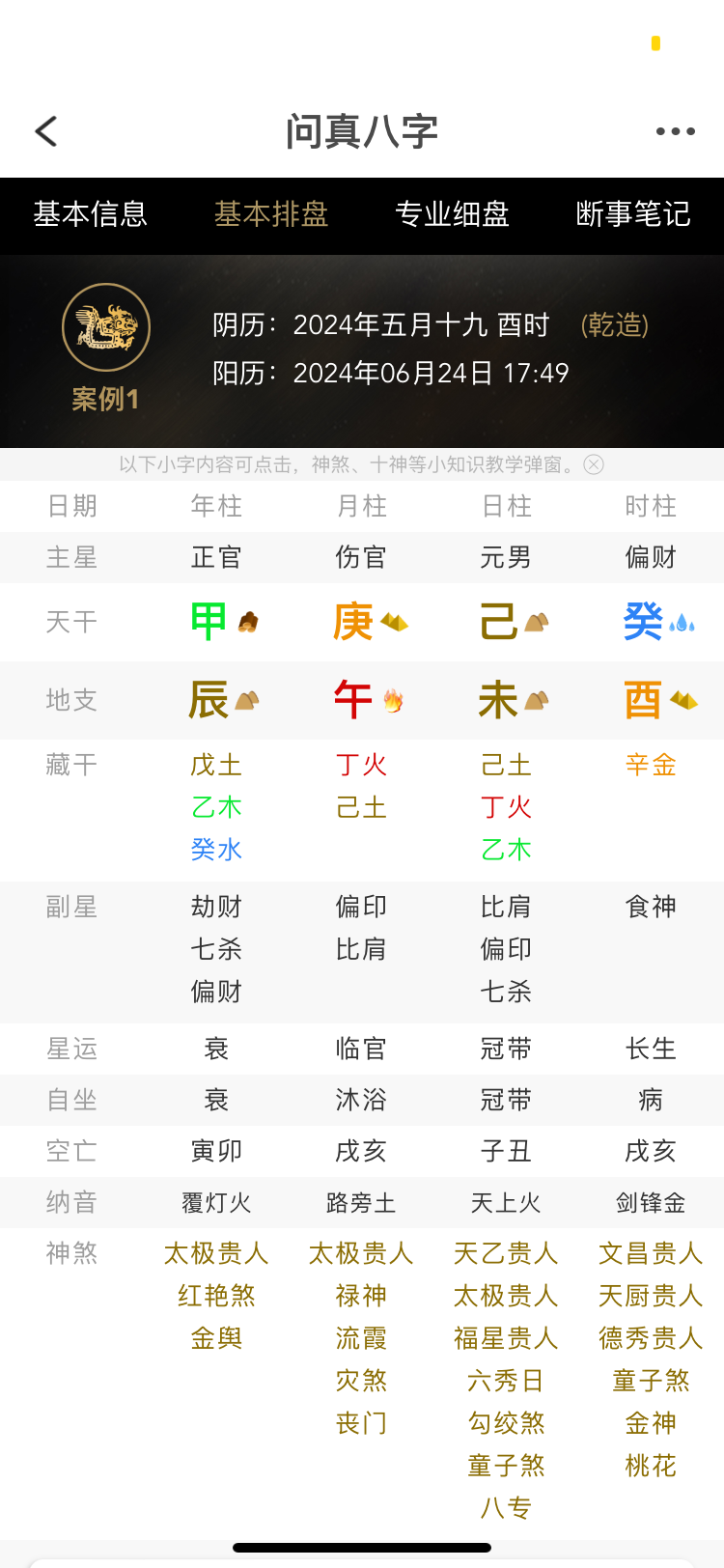
Task: Open the 专业细盘 tab
Action: pos(452,214)
